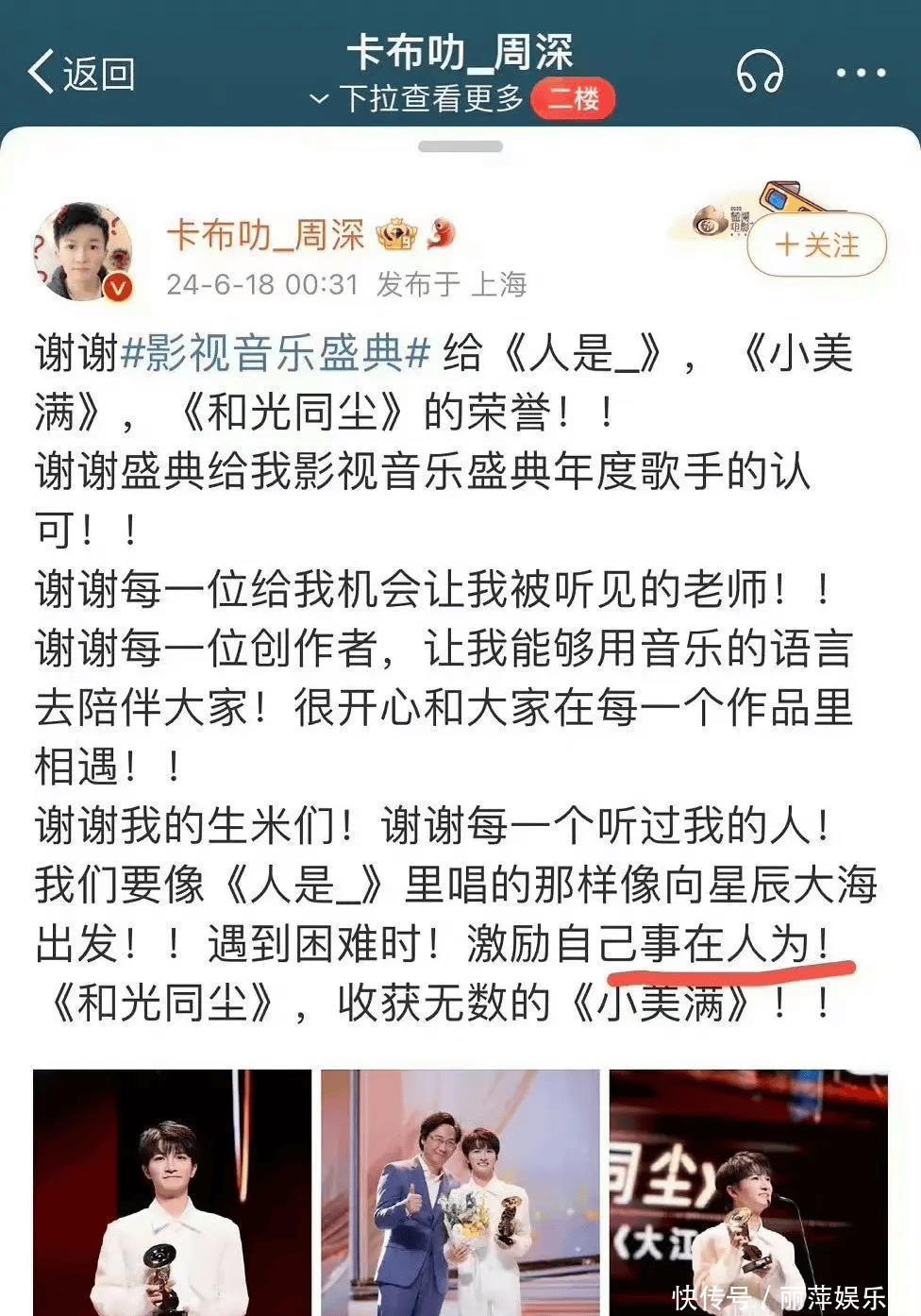Open 卡布叻_周深's profile avatar
Screen dimensions: 921x1316
[x=84, y=252]
